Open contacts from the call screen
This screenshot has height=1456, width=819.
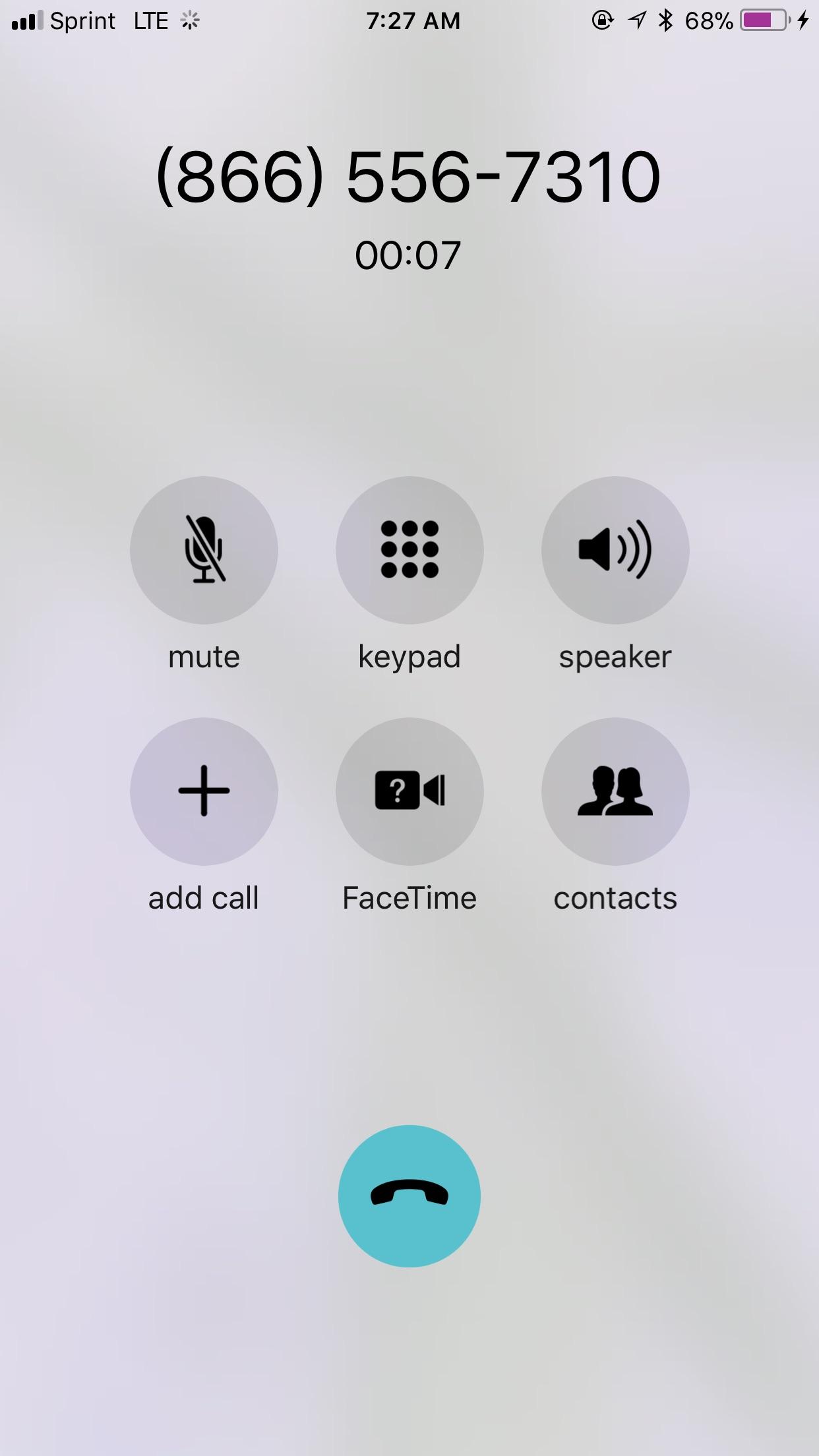pos(615,791)
